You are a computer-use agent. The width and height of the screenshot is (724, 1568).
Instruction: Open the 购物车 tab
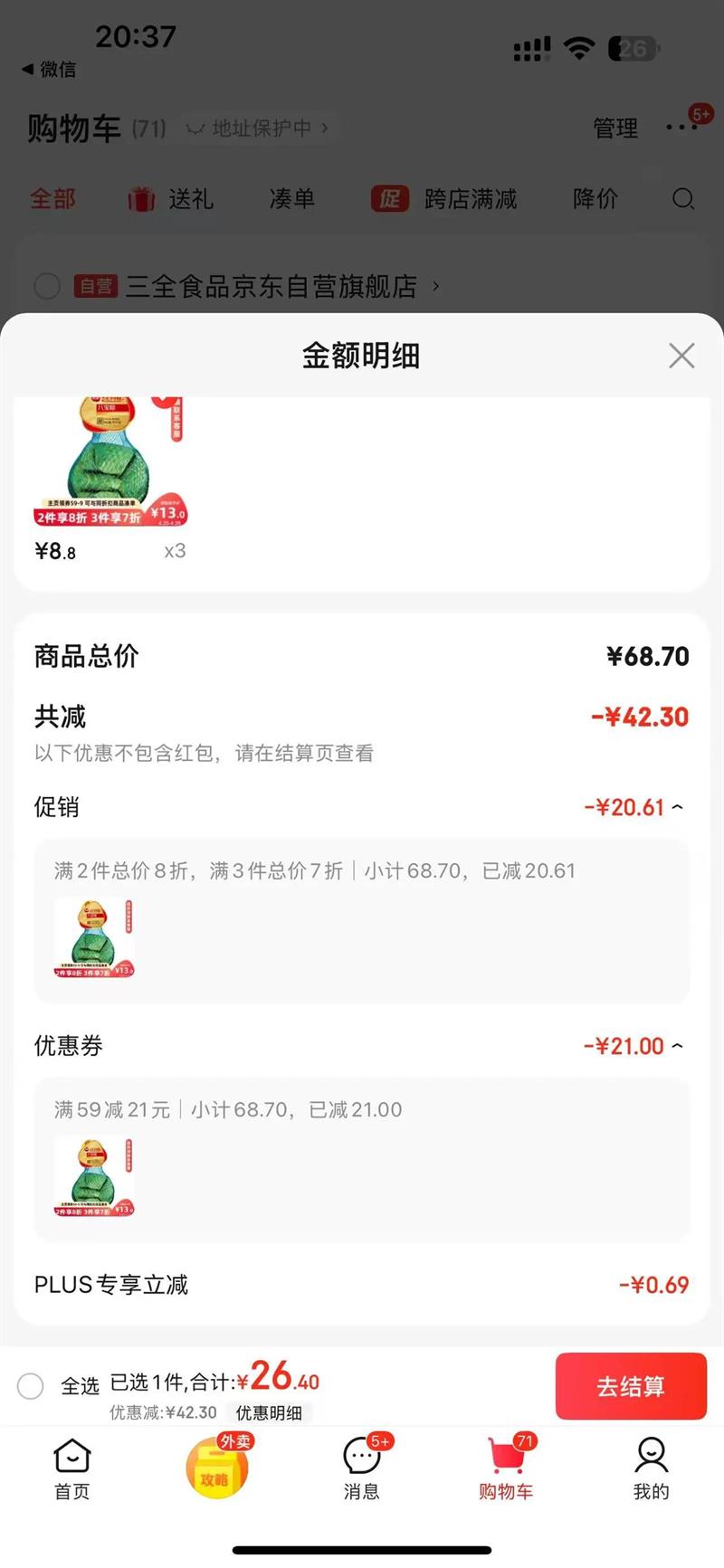click(506, 1469)
